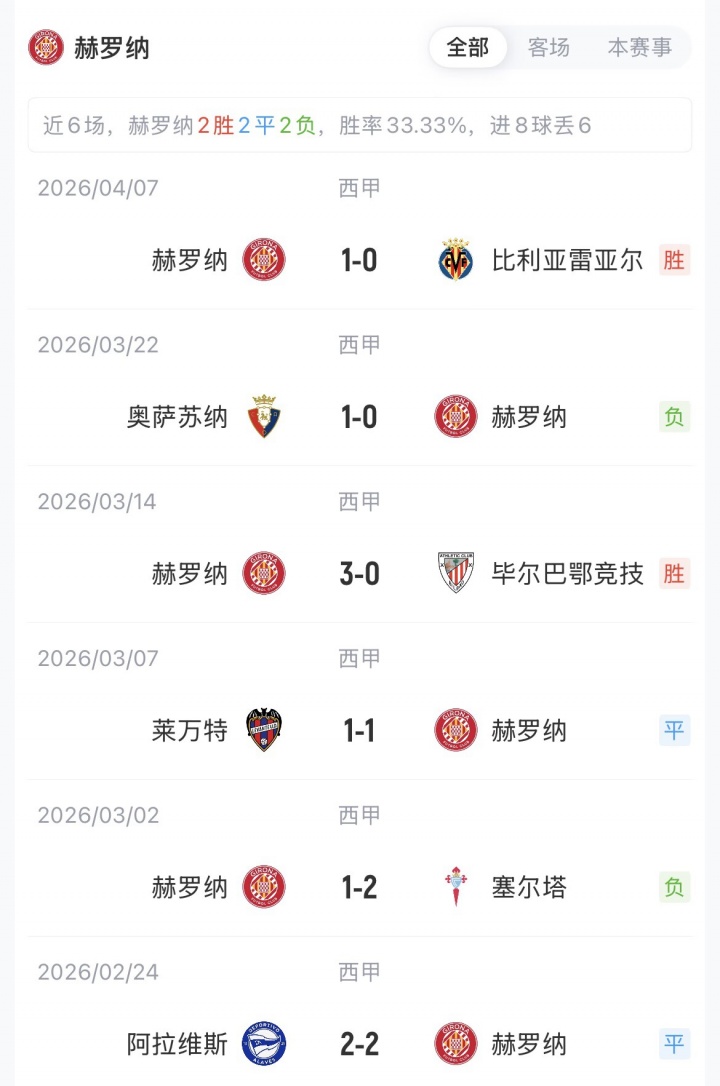Viewport: 720px width, 1086px height.
Task: Open the 奥萨苏纳 vs 赫罗纳 match
Action: point(359,417)
